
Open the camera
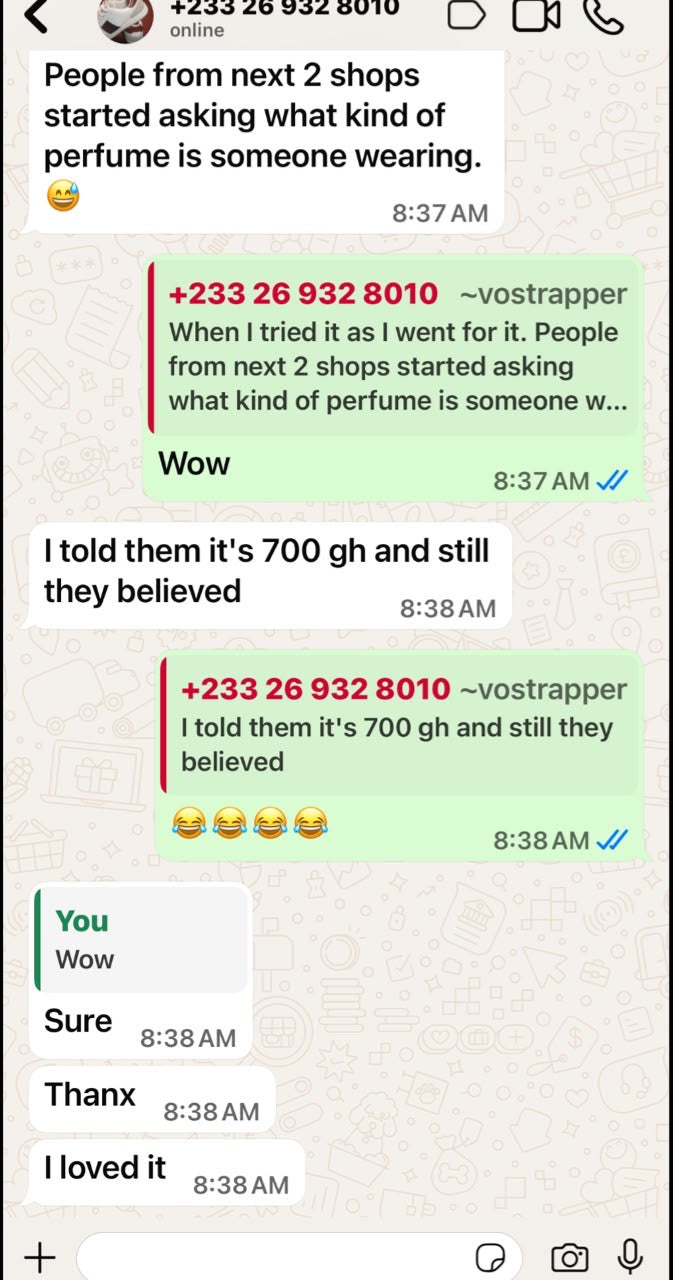570,1257
